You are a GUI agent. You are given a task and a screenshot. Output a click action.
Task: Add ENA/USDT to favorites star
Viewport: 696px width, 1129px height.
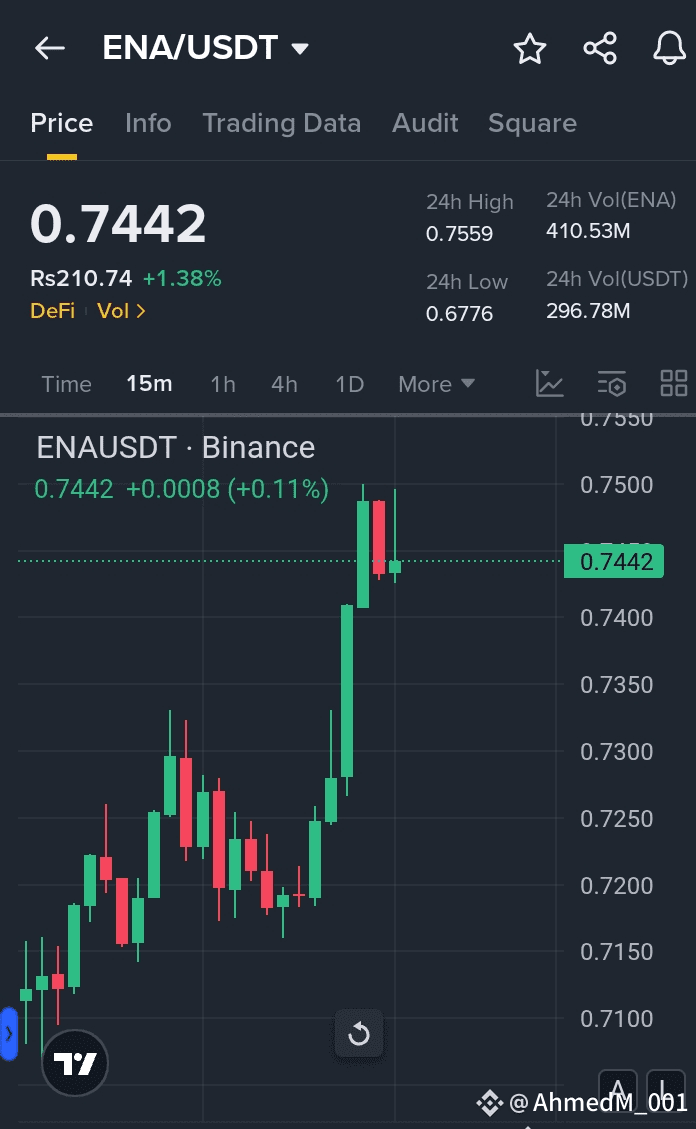tap(530, 48)
